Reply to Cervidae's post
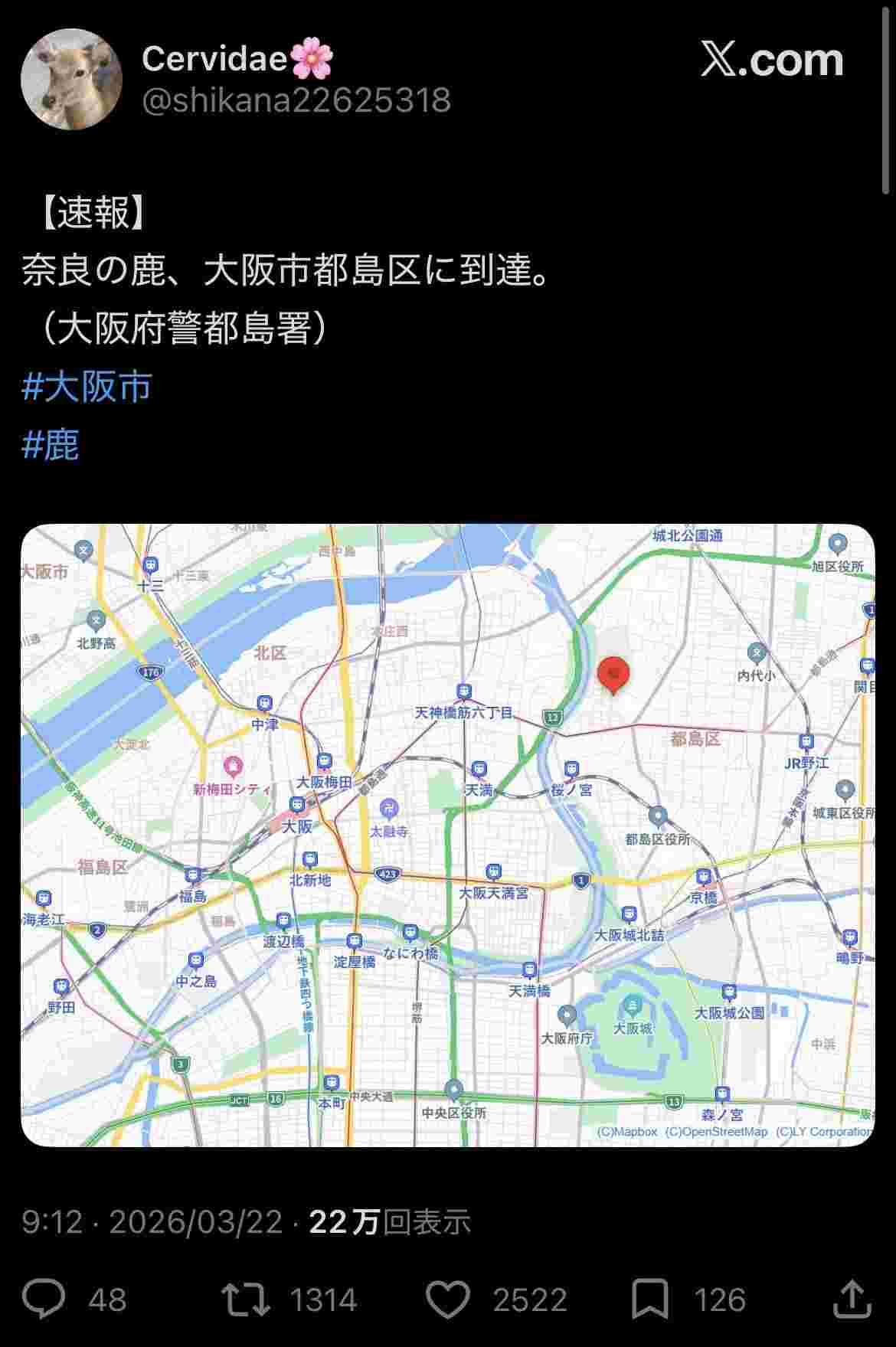The image size is (896, 1347). click(46, 1299)
